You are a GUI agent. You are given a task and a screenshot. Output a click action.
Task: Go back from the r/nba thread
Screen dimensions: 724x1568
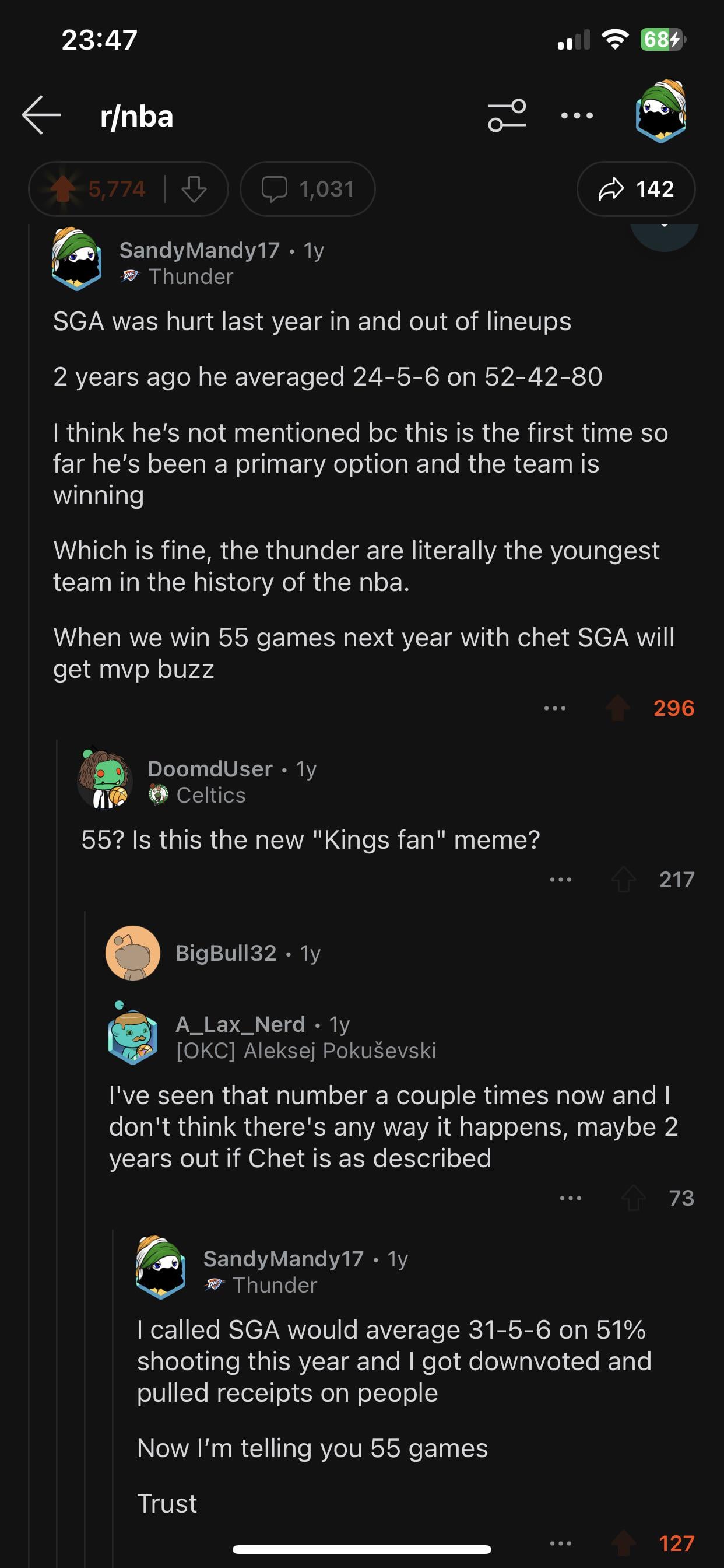click(41, 115)
